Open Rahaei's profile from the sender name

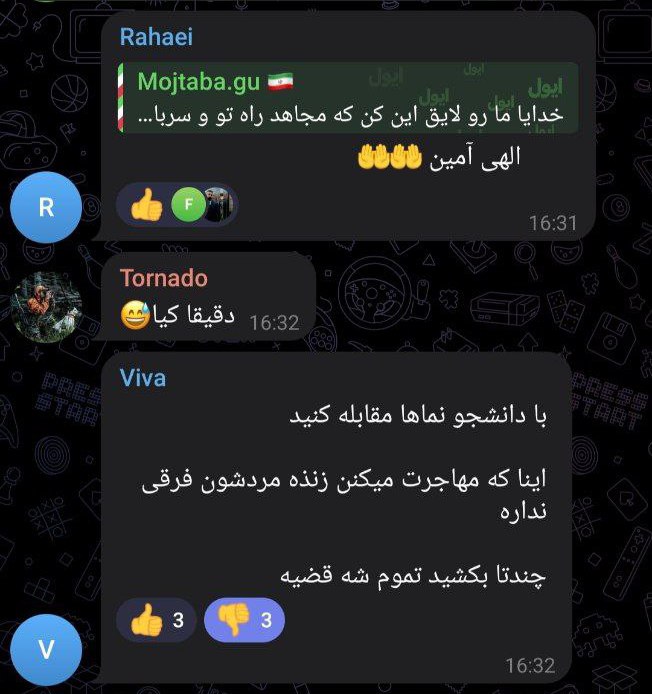155,37
